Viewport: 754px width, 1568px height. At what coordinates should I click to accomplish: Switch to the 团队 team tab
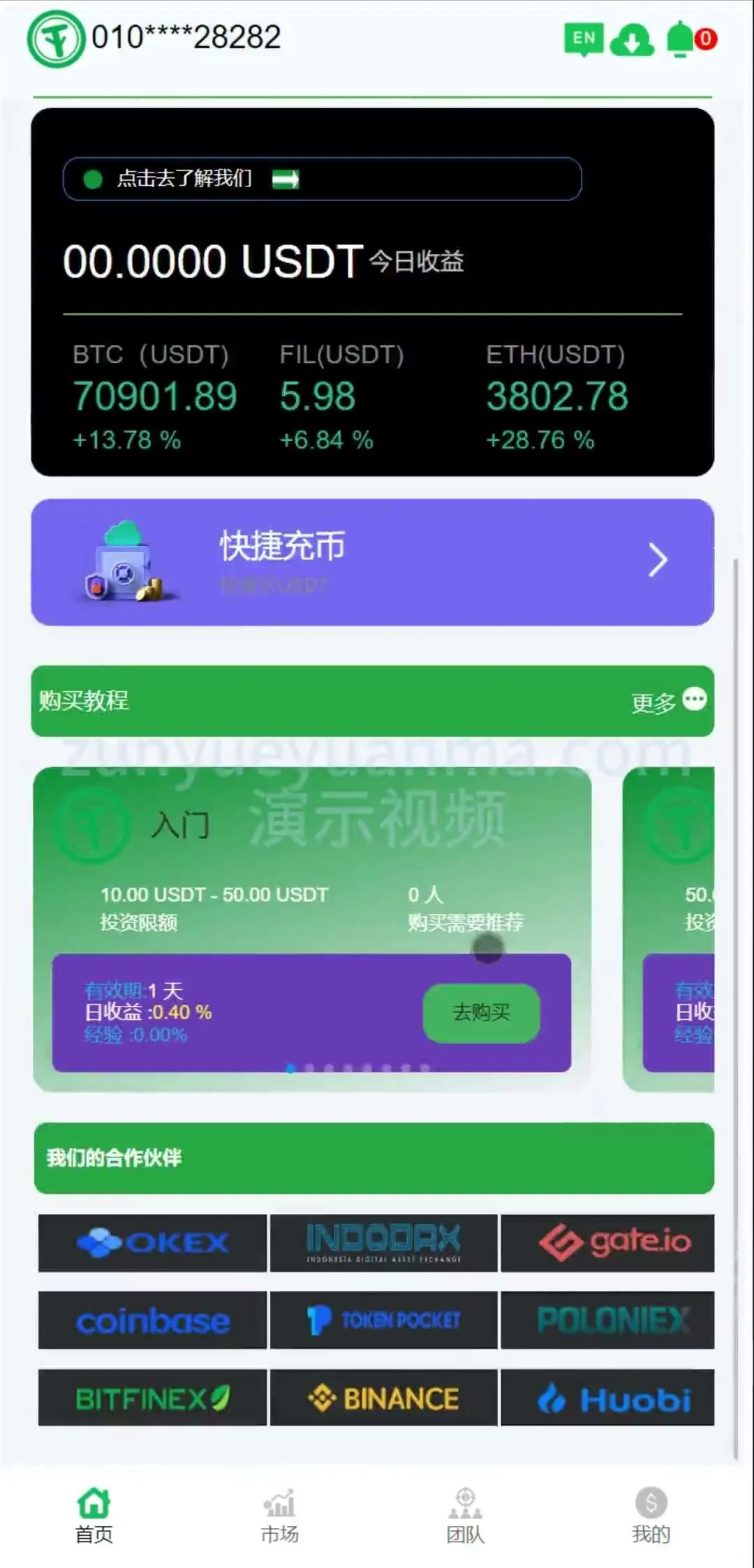(465, 1515)
